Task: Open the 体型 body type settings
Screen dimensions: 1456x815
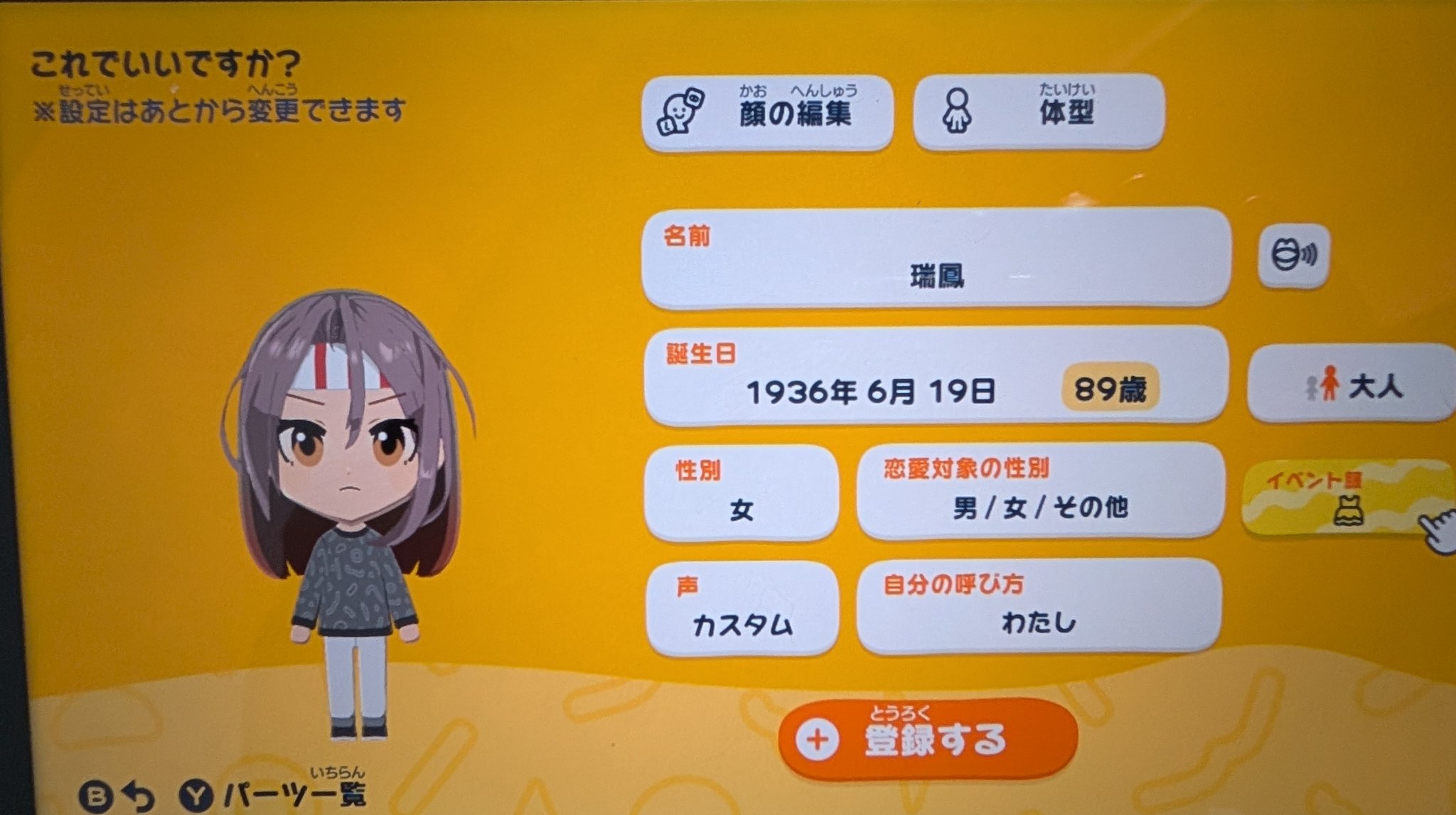Action: (1039, 111)
